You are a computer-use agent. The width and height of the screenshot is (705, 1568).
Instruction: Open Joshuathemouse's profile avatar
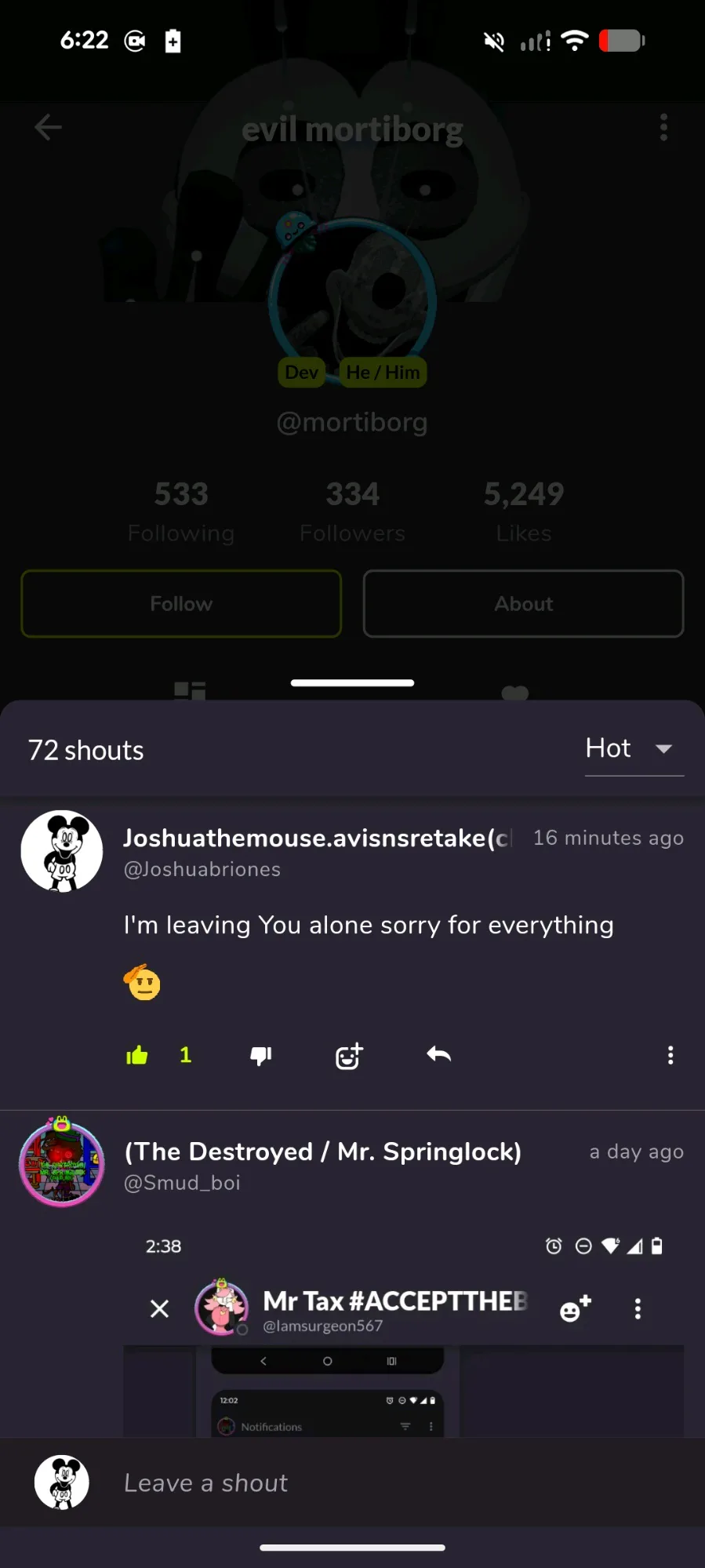62,851
